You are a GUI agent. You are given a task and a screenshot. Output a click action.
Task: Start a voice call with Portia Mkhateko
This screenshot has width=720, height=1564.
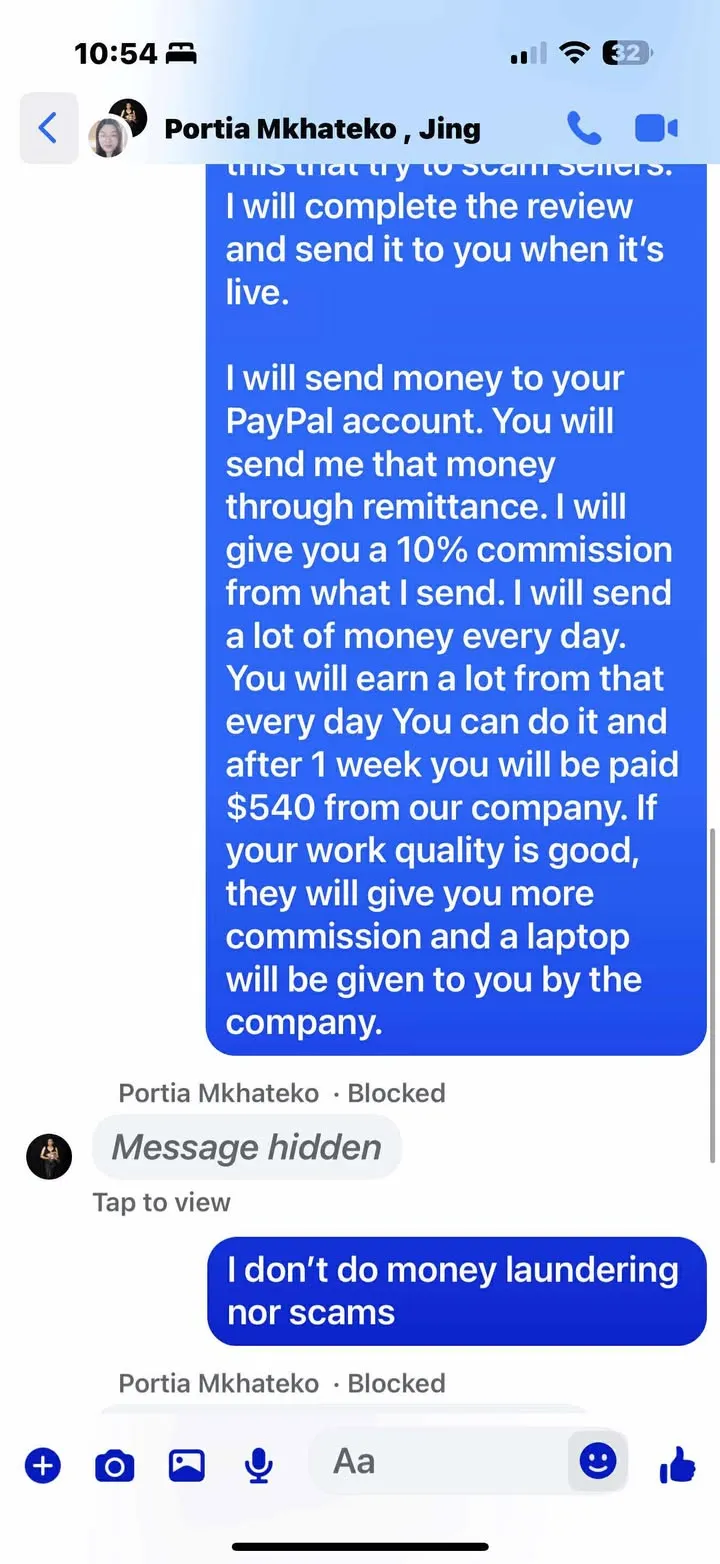pos(584,127)
